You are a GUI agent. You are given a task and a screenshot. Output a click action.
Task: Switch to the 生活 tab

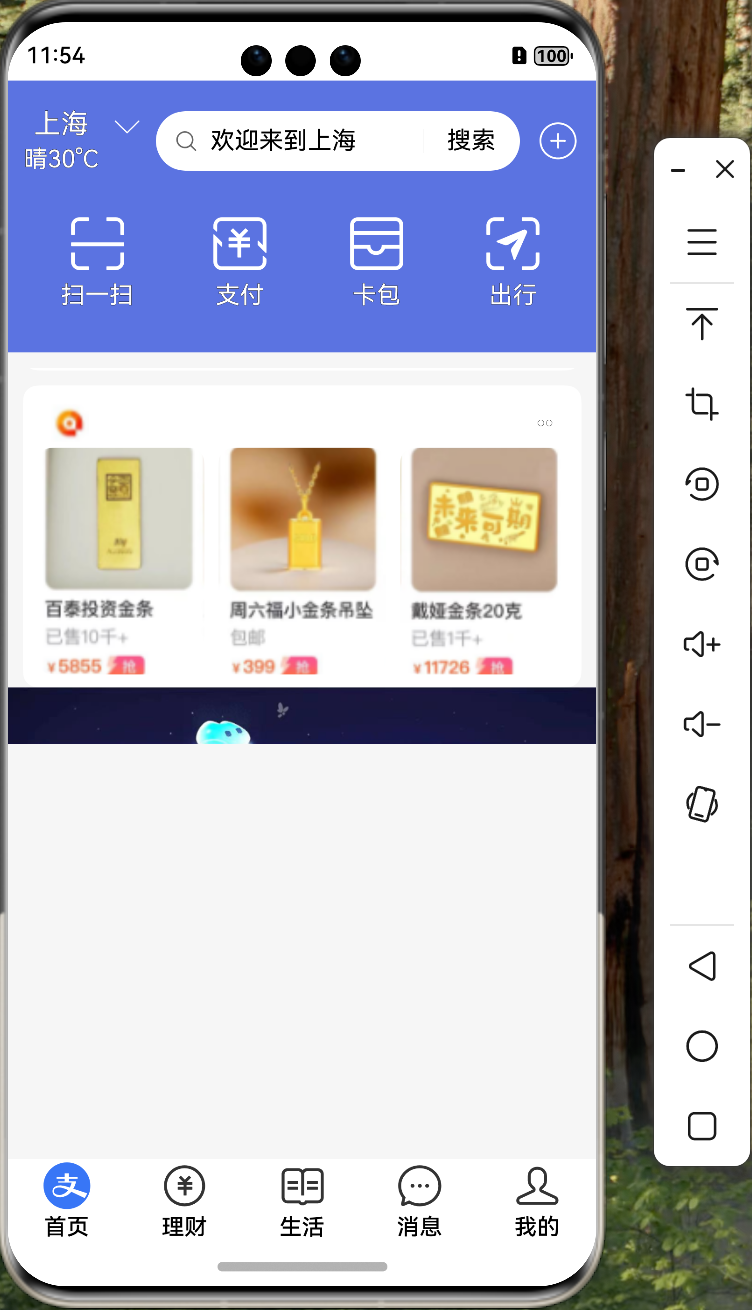click(x=302, y=1201)
